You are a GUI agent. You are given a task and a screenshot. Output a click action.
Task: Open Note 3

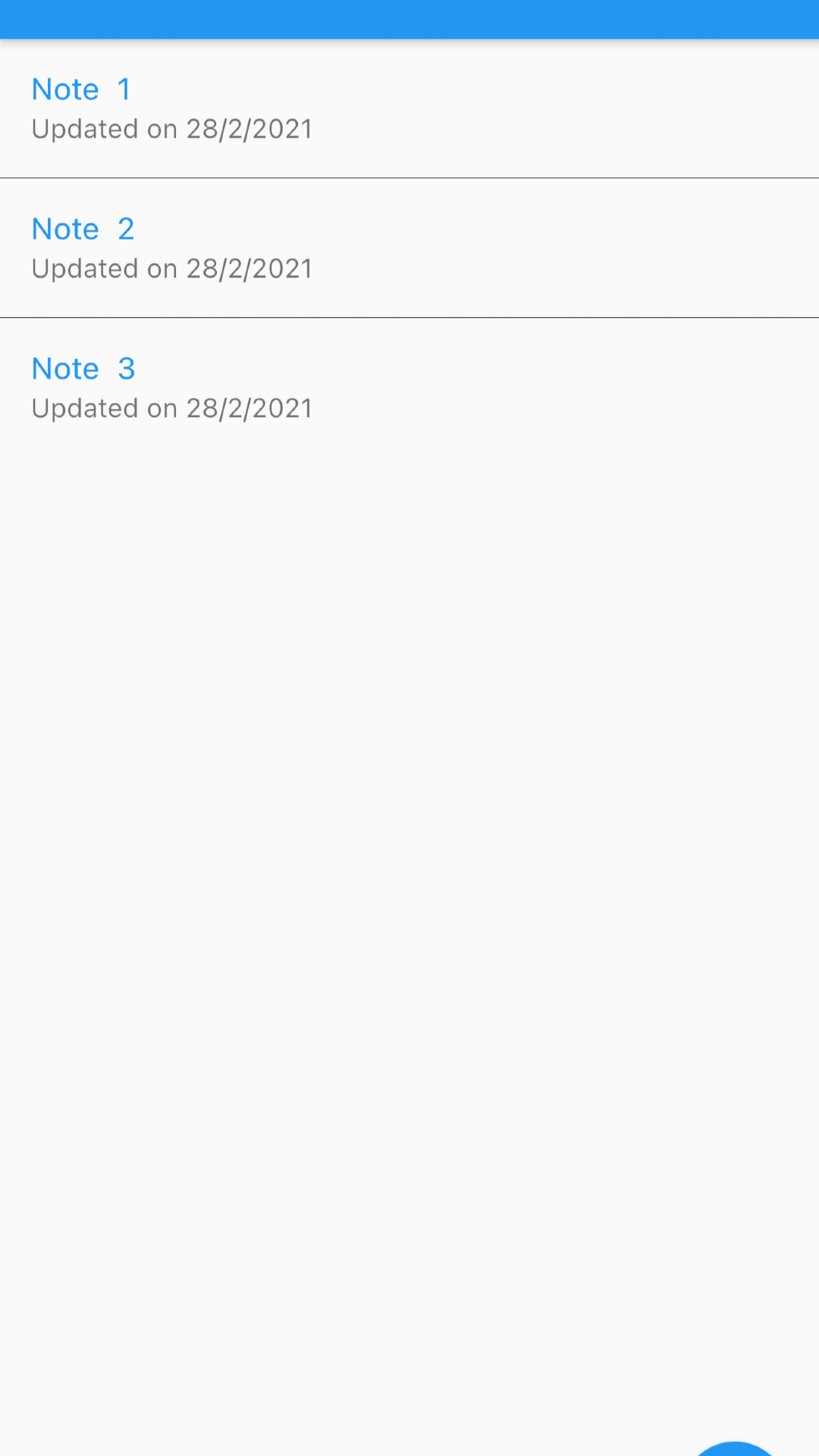(x=409, y=388)
